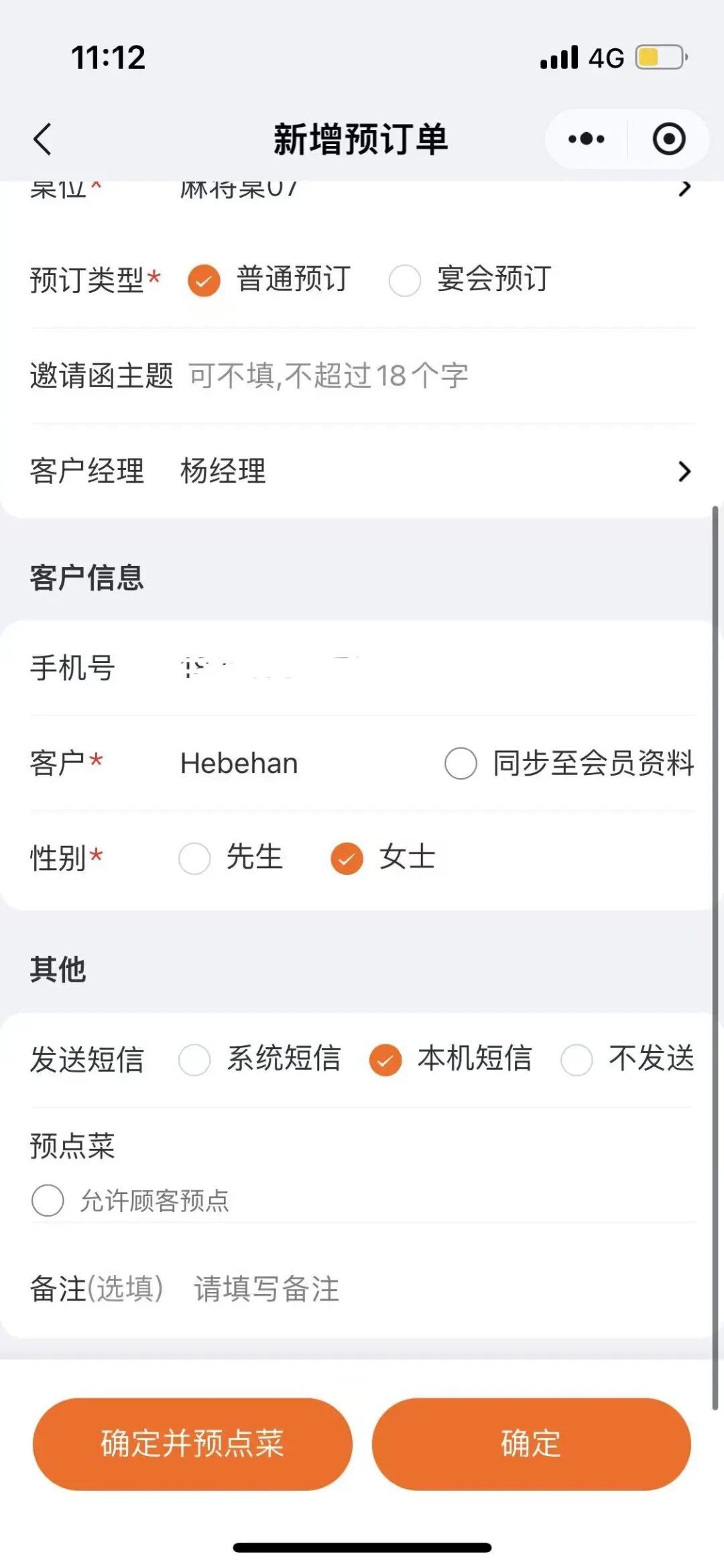724x1568 pixels.
Task: Choose 先生 for gender
Action: click(x=194, y=858)
